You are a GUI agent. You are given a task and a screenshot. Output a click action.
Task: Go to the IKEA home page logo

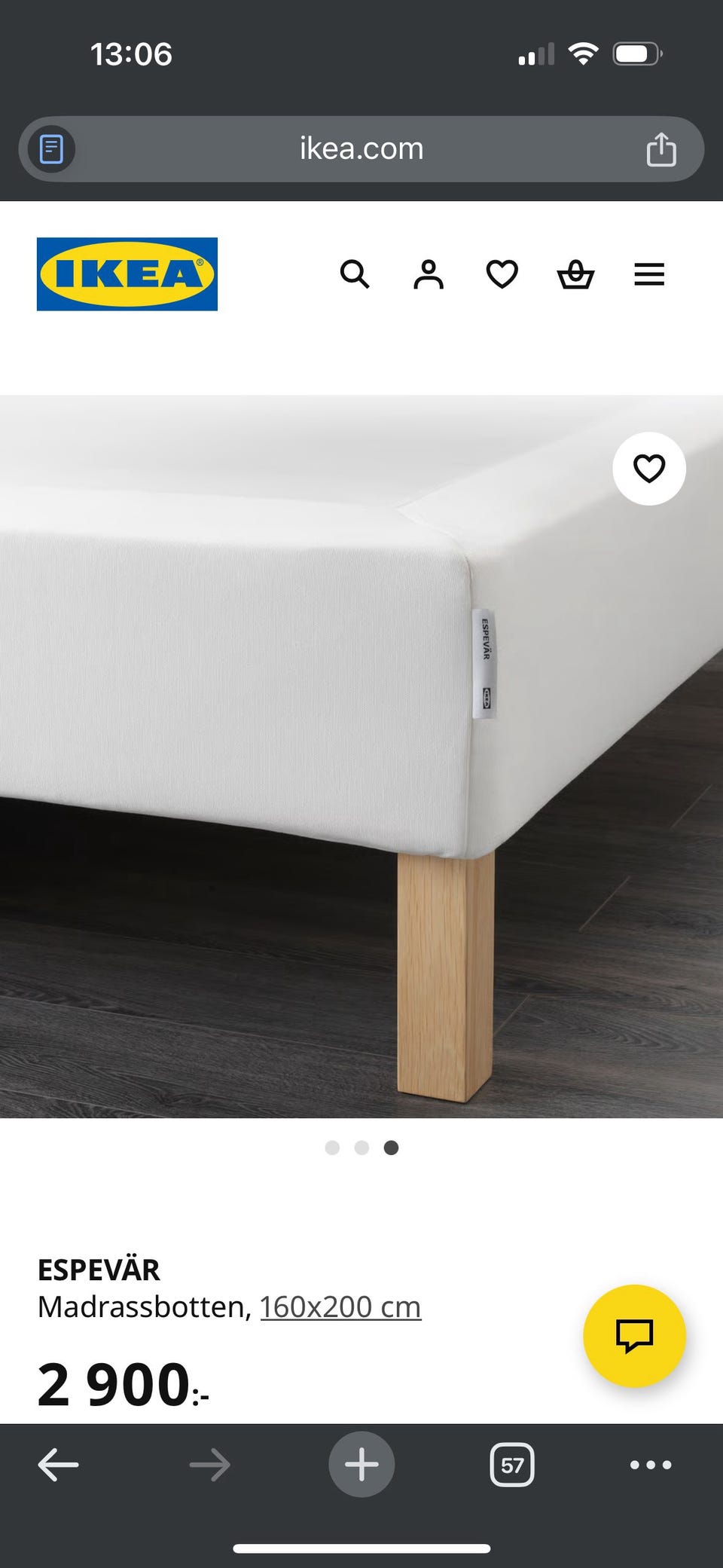(x=127, y=274)
